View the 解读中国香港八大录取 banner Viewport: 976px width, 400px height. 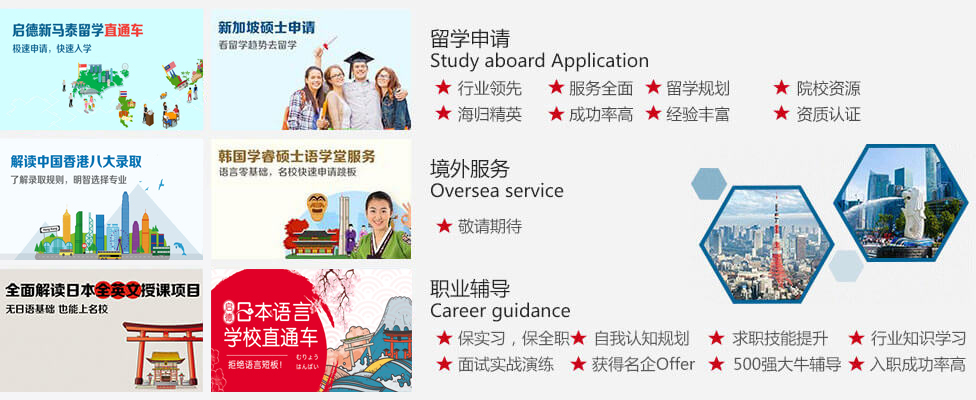coord(101,200)
